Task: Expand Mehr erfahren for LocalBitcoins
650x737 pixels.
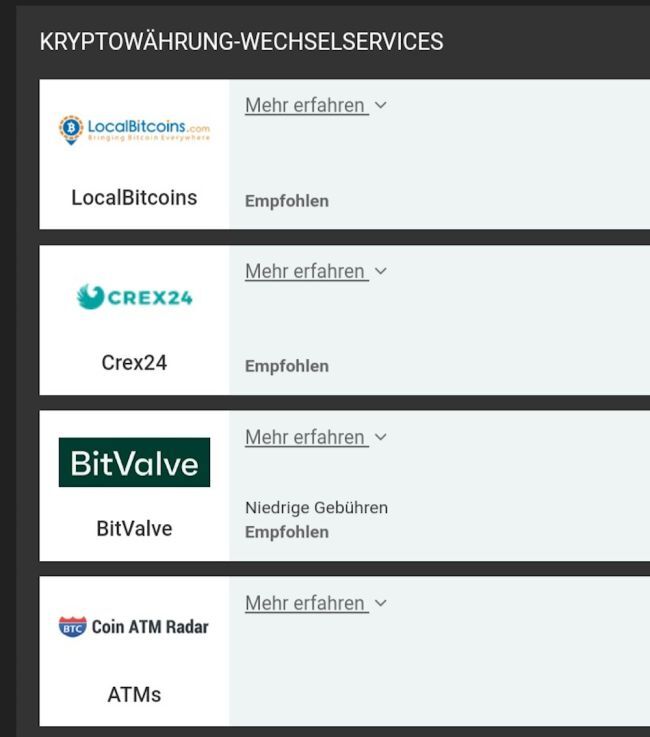Action: [x=315, y=105]
